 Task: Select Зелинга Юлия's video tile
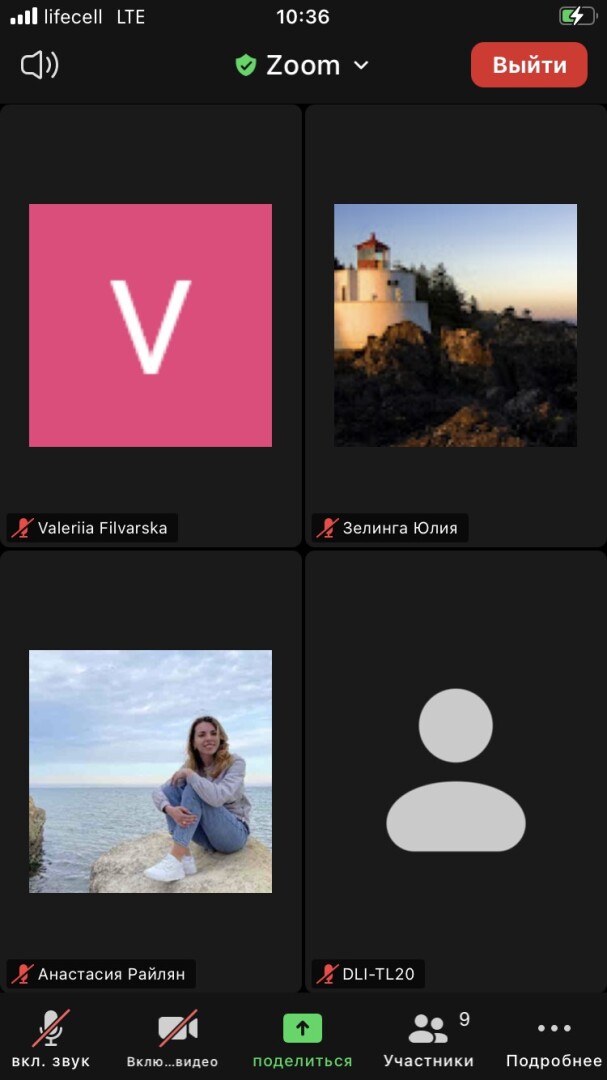coord(455,325)
